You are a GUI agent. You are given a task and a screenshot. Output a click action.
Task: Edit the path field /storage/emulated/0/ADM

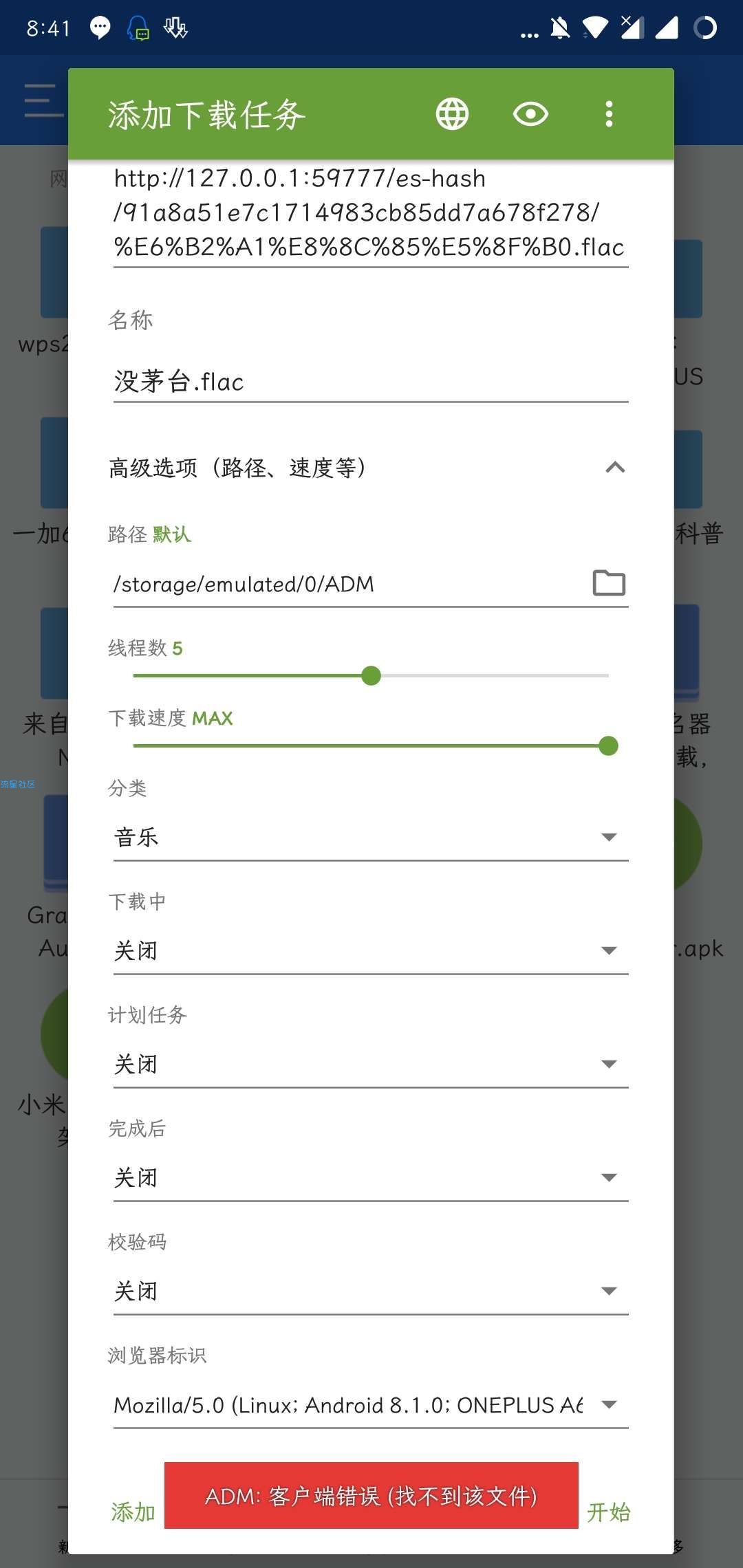pos(344,585)
